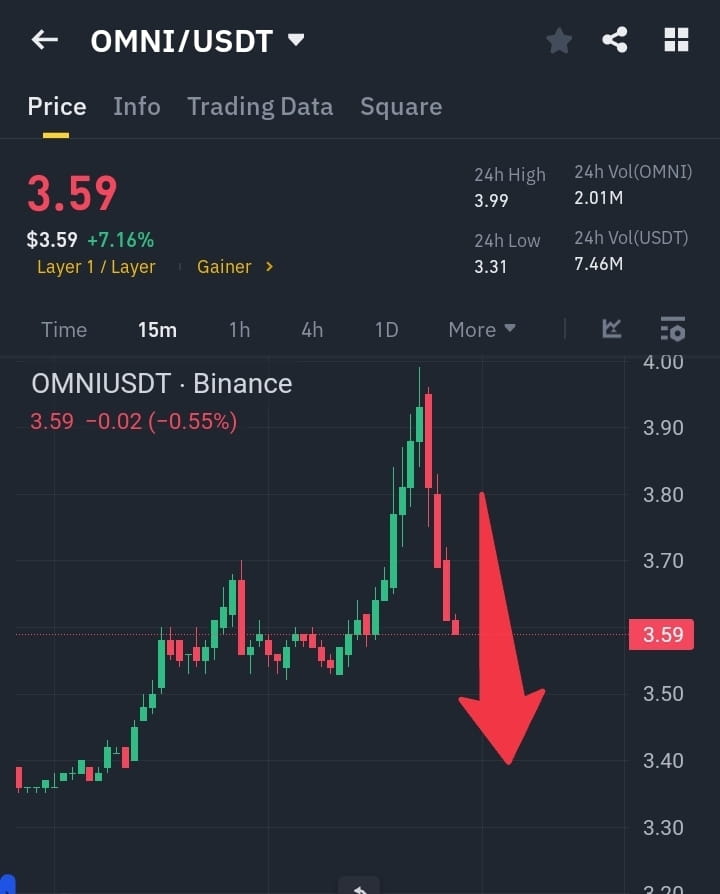The height and width of the screenshot is (894, 720).
Task: Tap the arrow icon at screen bottom
Action: [x=359, y=886]
